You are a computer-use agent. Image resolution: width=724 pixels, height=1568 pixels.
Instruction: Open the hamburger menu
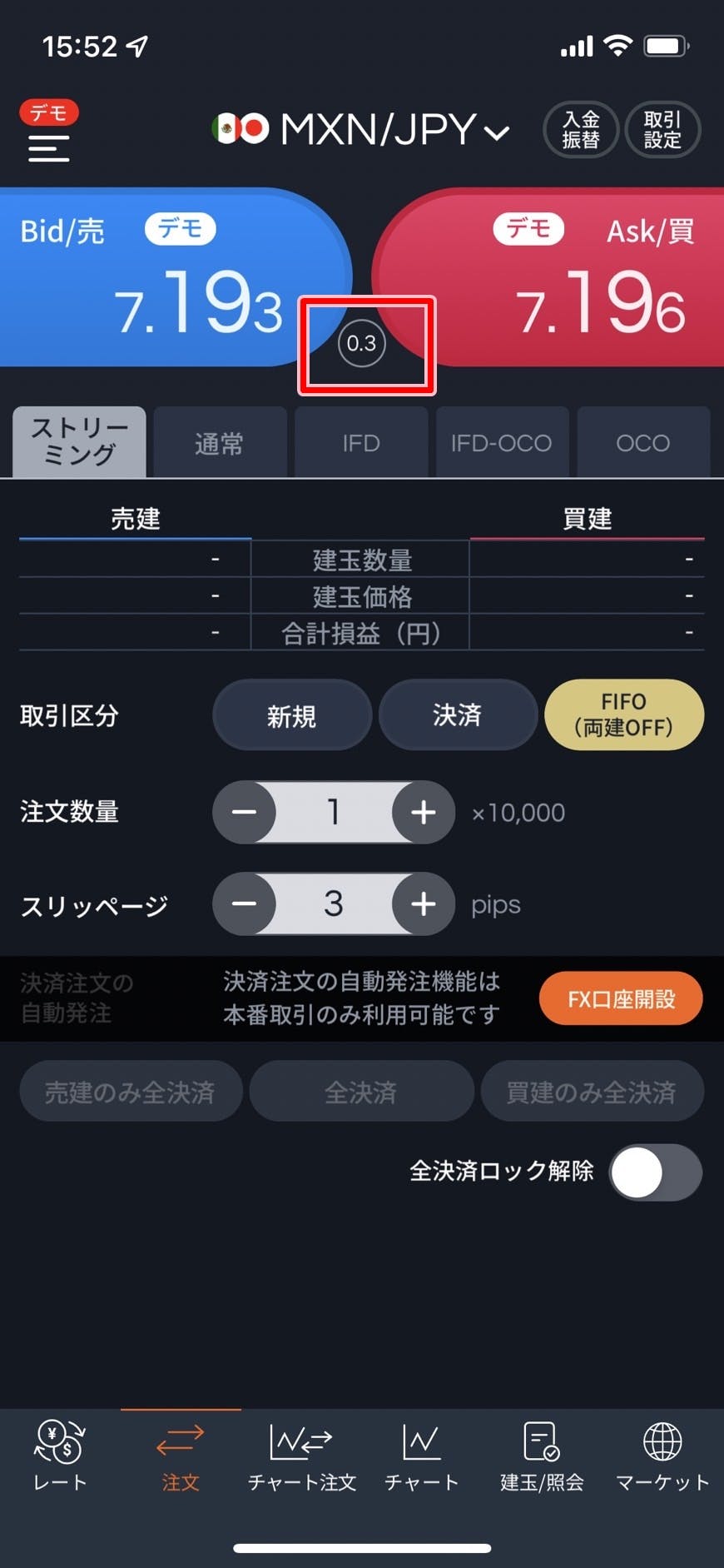tap(48, 148)
